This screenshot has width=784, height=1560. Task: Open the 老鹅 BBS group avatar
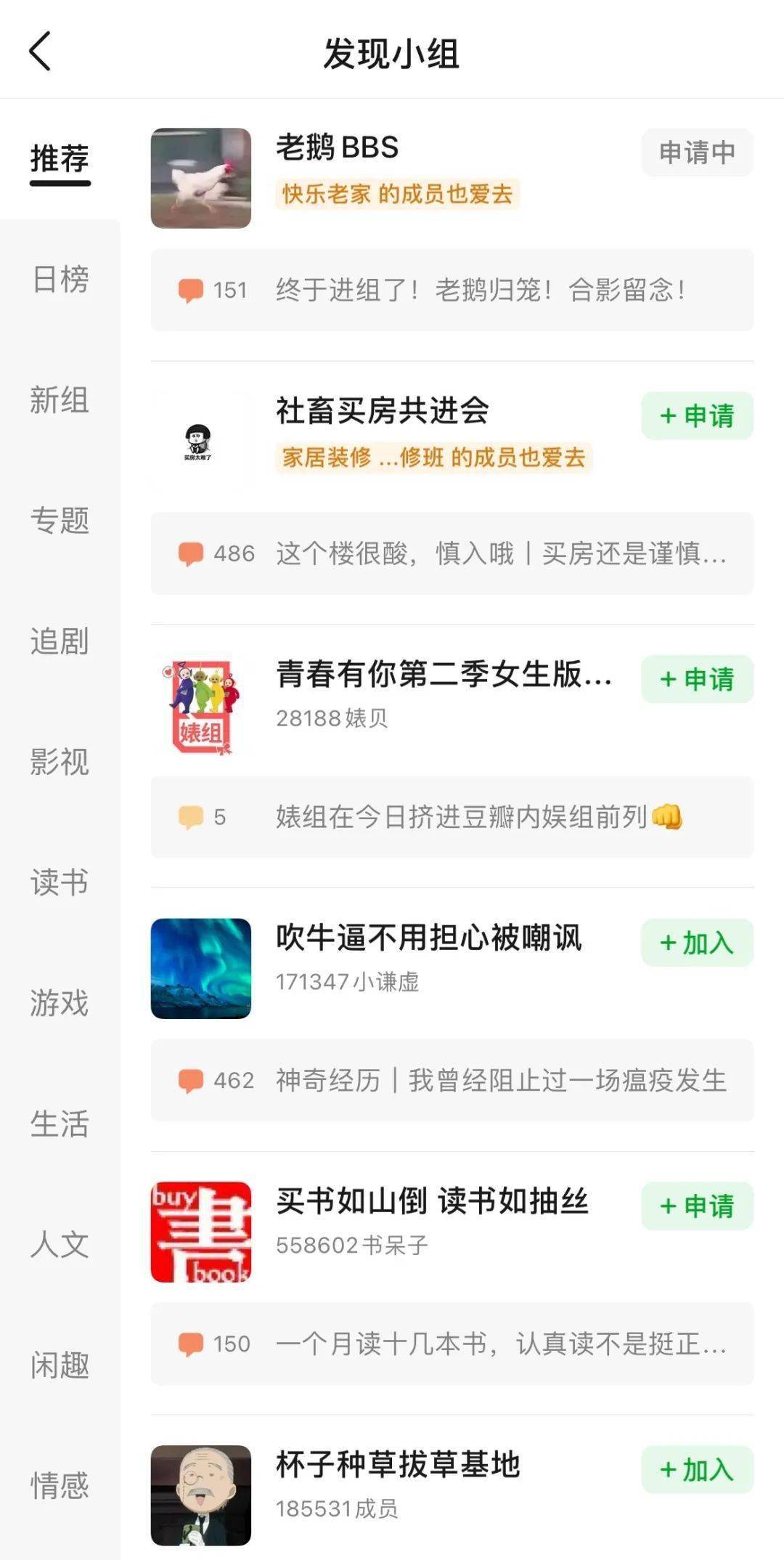201,178
